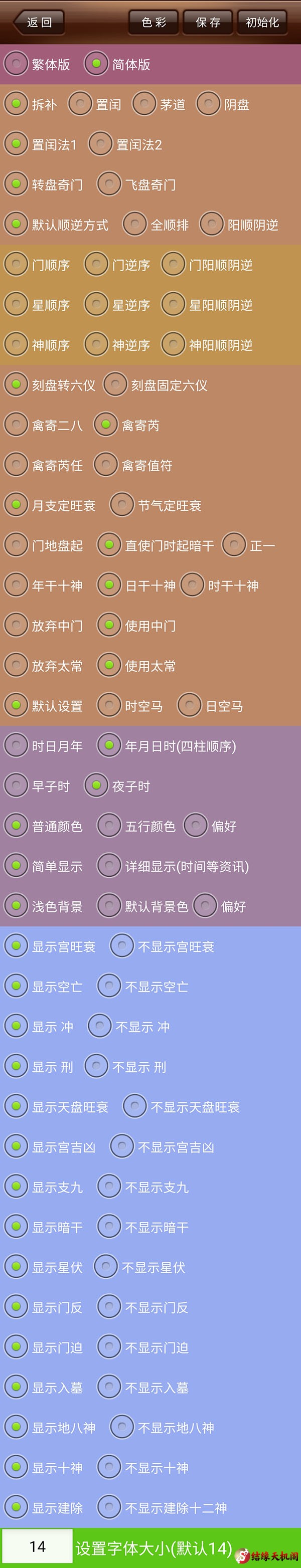The width and height of the screenshot is (301, 1568).
Task: Tap the 保存 save button
Action: click(x=208, y=23)
